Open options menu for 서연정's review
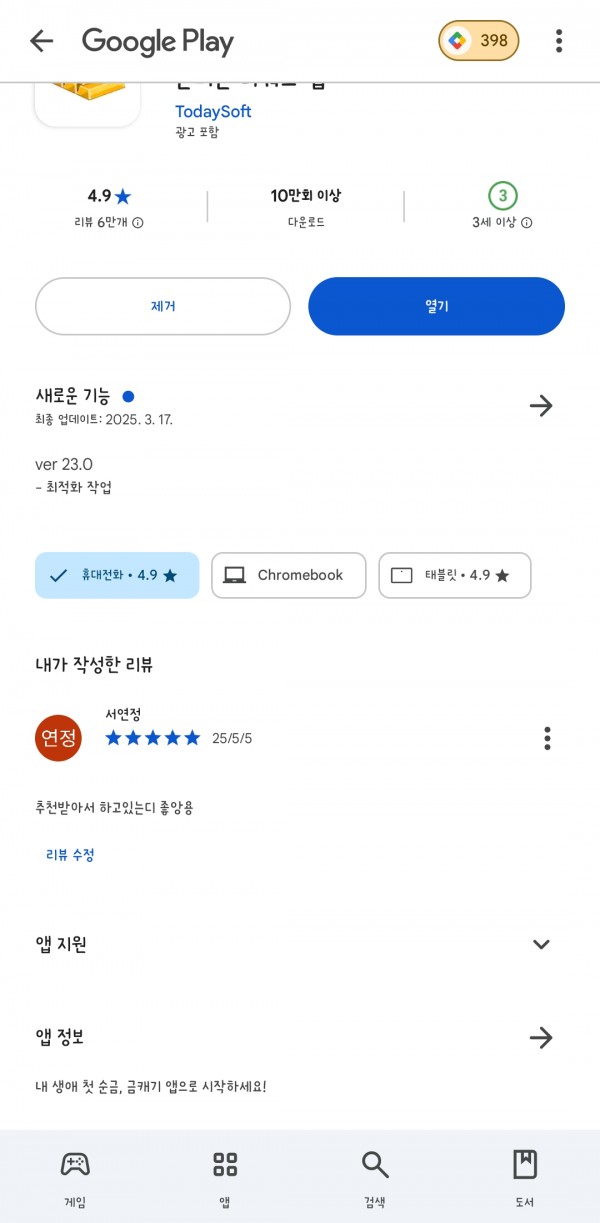This screenshot has height=1223, width=600. [x=547, y=738]
